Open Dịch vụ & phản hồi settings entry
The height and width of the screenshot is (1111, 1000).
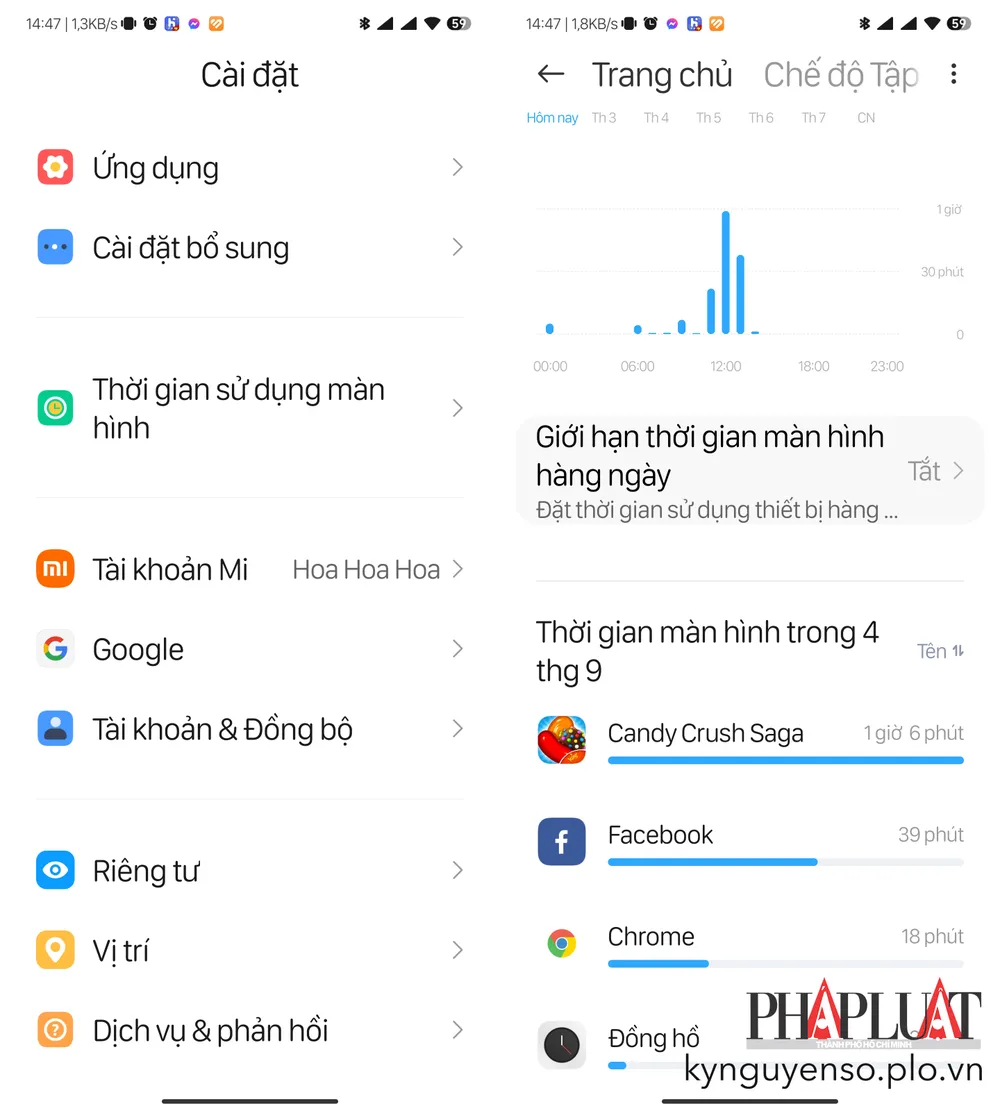coord(55,1030)
